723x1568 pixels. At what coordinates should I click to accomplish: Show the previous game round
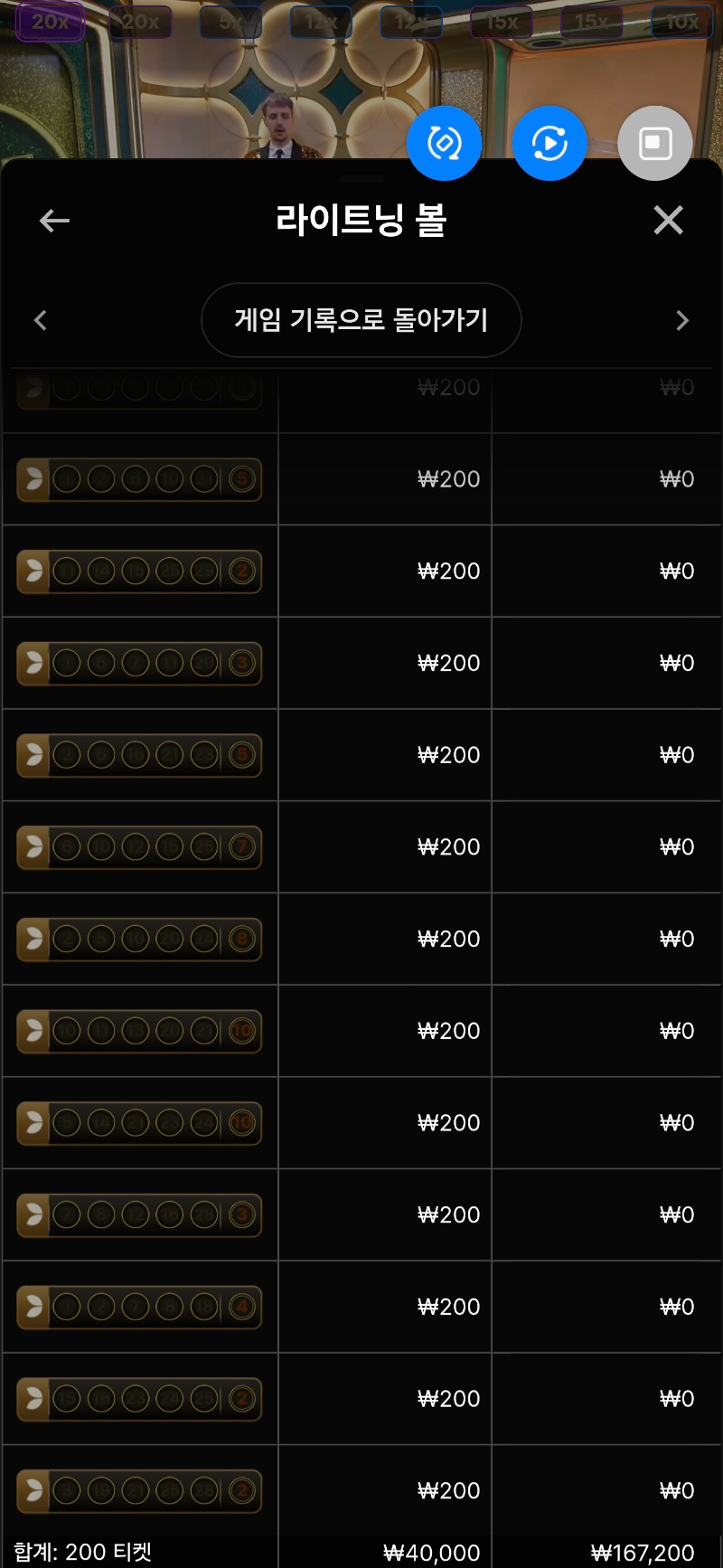[x=41, y=320]
